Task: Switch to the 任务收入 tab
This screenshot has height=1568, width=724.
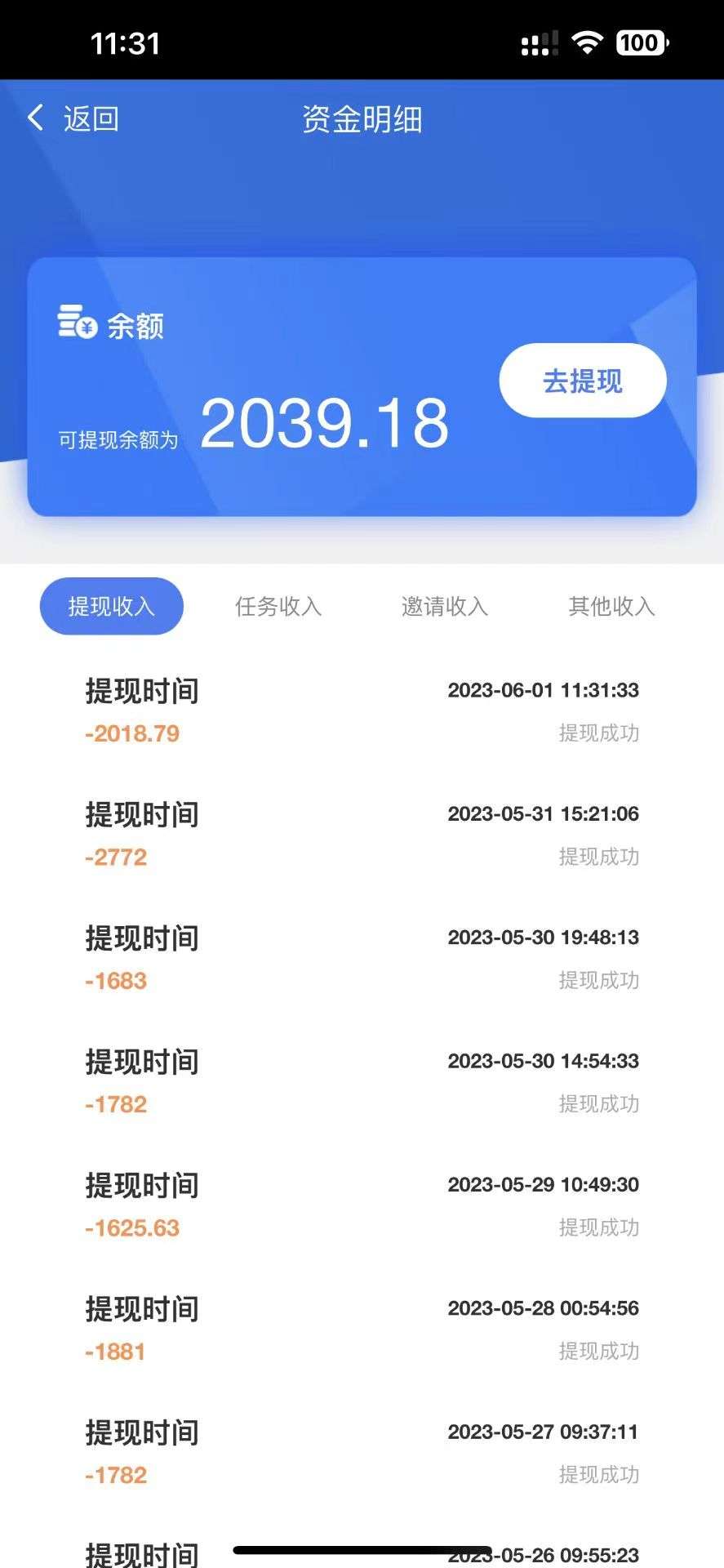Action: 278,606
